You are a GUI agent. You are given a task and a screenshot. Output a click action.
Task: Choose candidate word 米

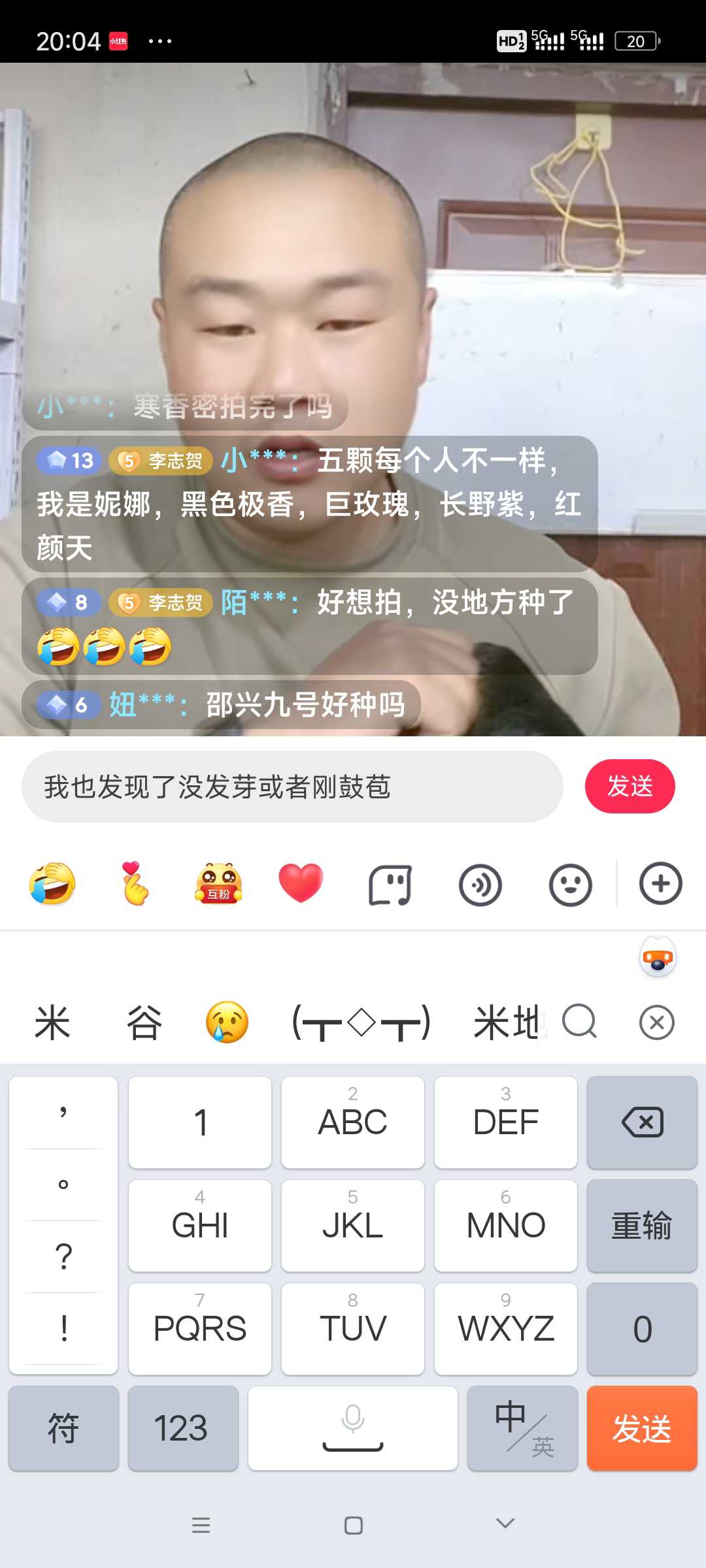pyautogui.click(x=52, y=1022)
